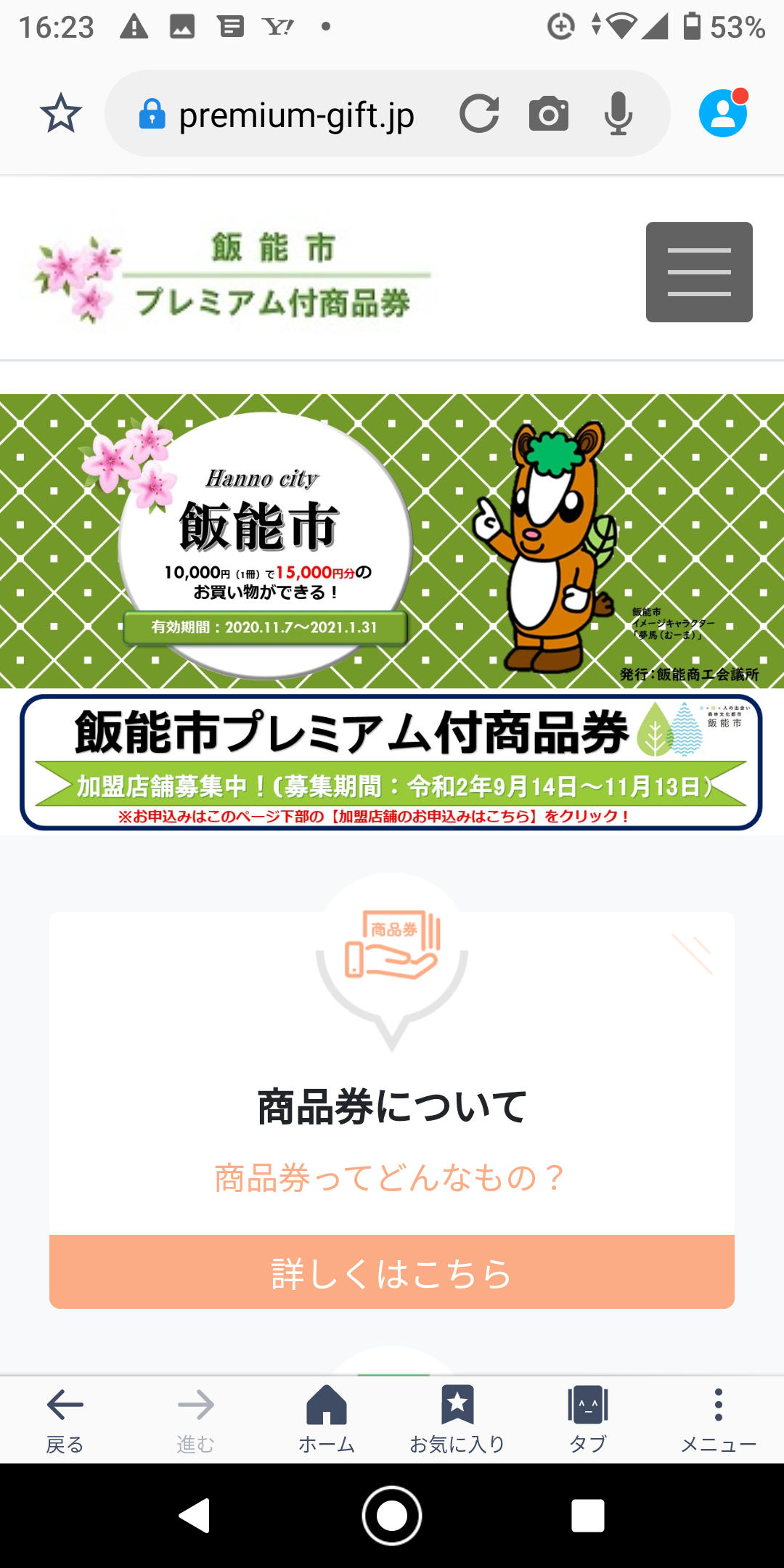The width and height of the screenshot is (784, 1568).
Task: Go to browser ホーム
Action: [327, 1418]
